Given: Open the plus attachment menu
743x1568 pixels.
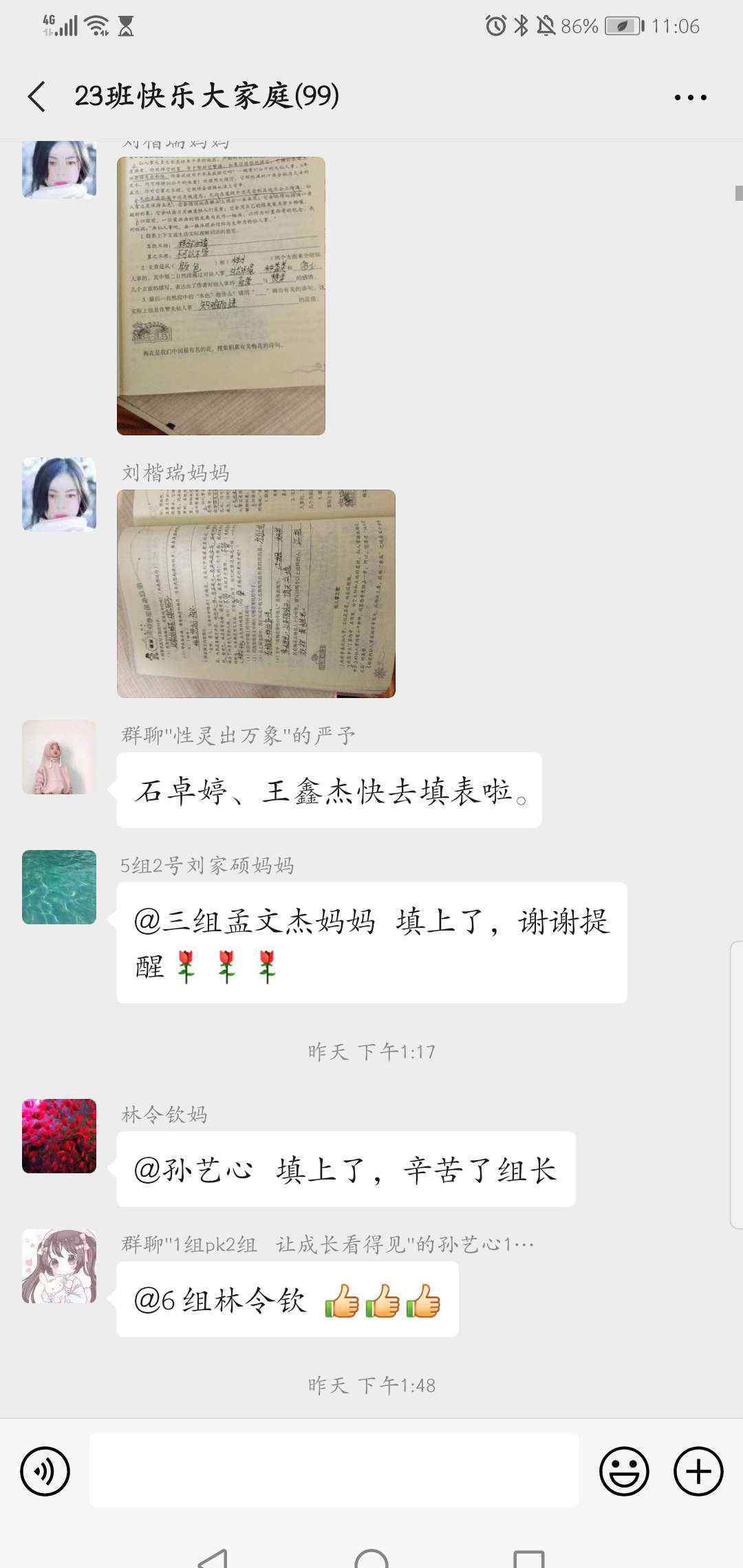Looking at the screenshot, I should [698, 1471].
